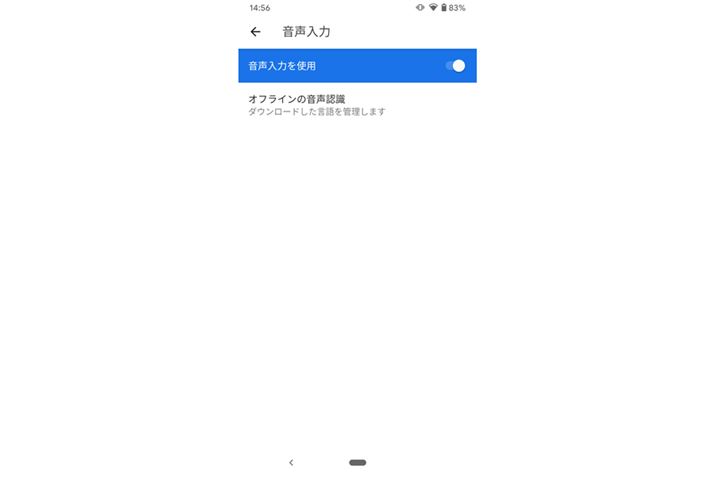
Task: Tap the system back button
Action: [x=291, y=462]
